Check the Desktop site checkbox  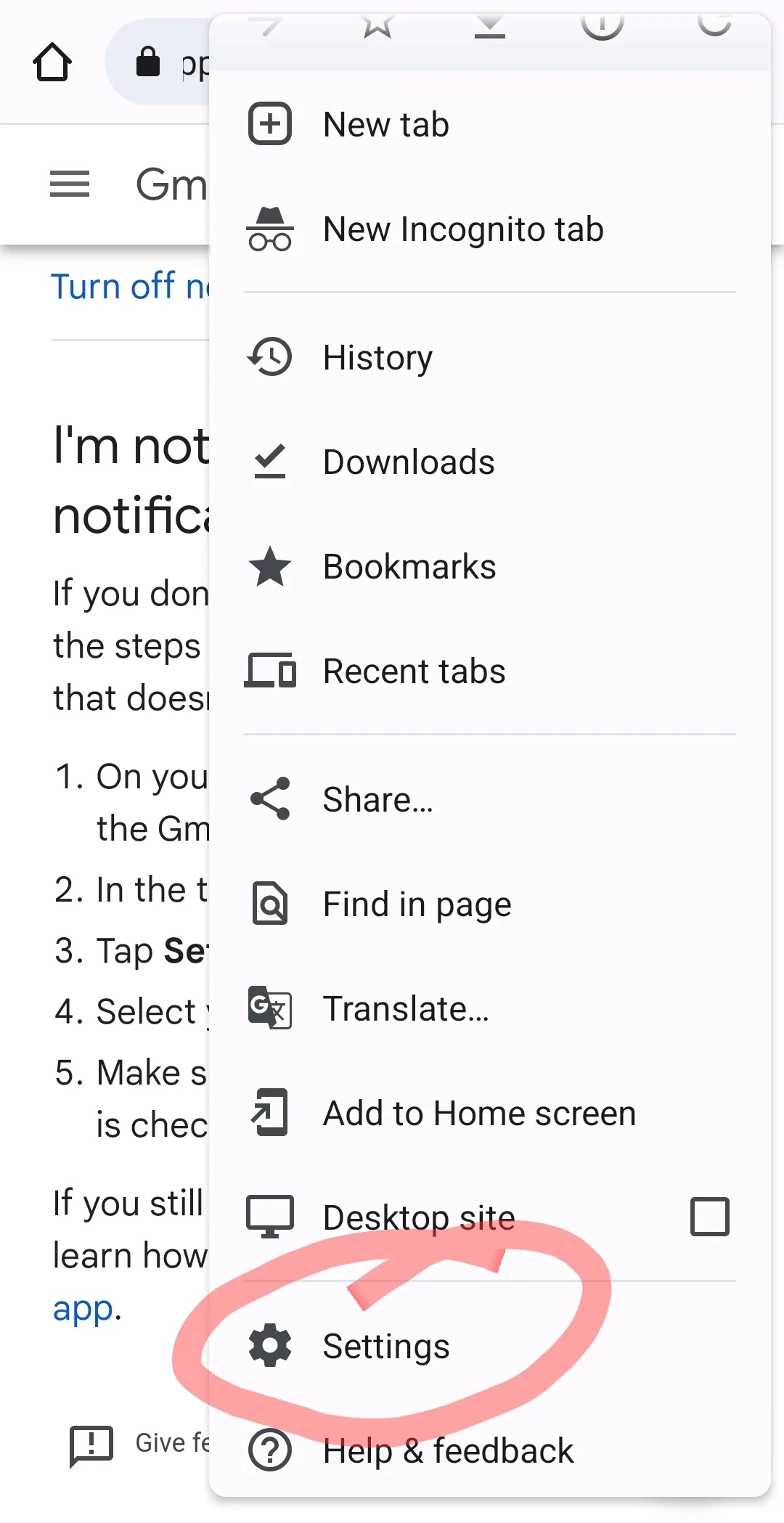click(x=709, y=1217)
